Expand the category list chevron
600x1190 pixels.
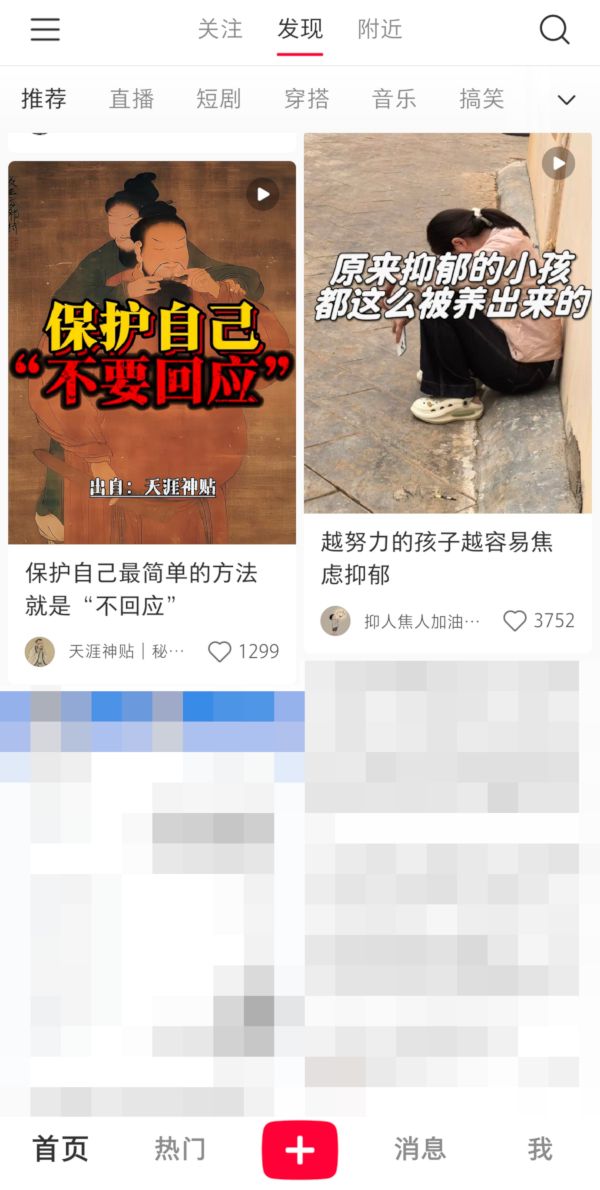click(x=567, y=99)
